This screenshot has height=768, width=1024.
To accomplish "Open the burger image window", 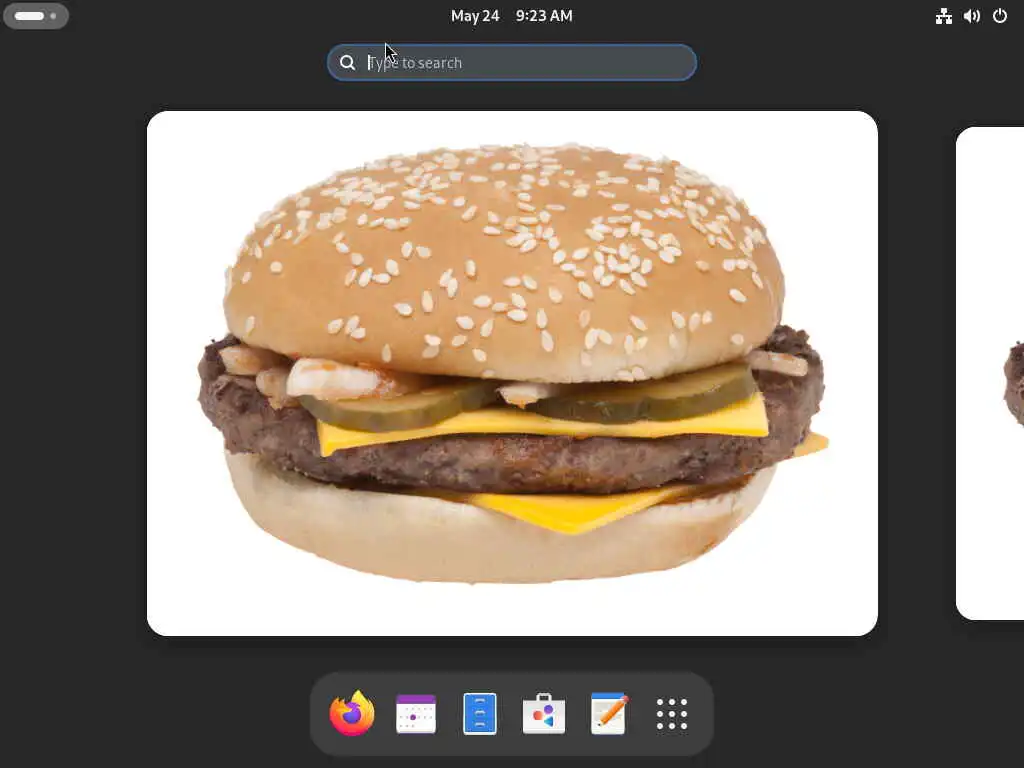I will (x=512, y=373).
